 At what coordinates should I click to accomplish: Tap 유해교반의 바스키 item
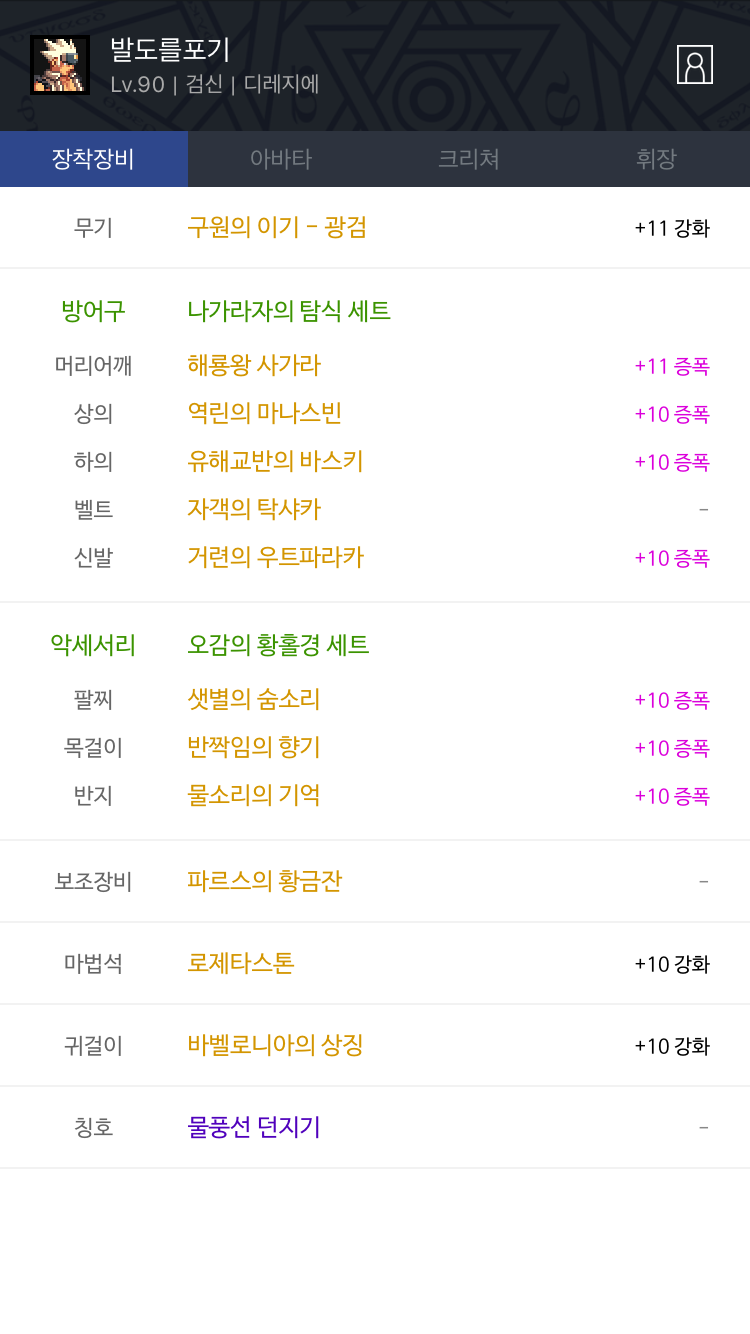275,461
